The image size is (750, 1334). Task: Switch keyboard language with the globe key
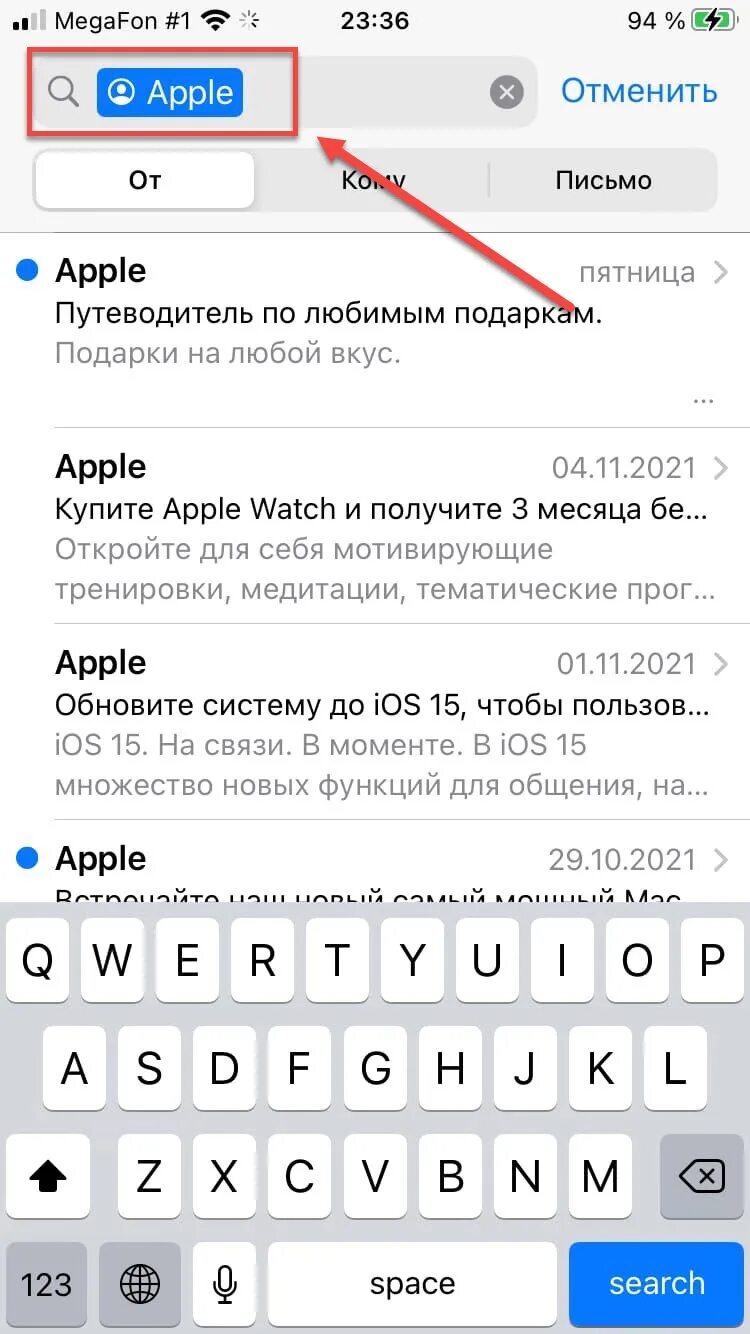pos(139,1284)
